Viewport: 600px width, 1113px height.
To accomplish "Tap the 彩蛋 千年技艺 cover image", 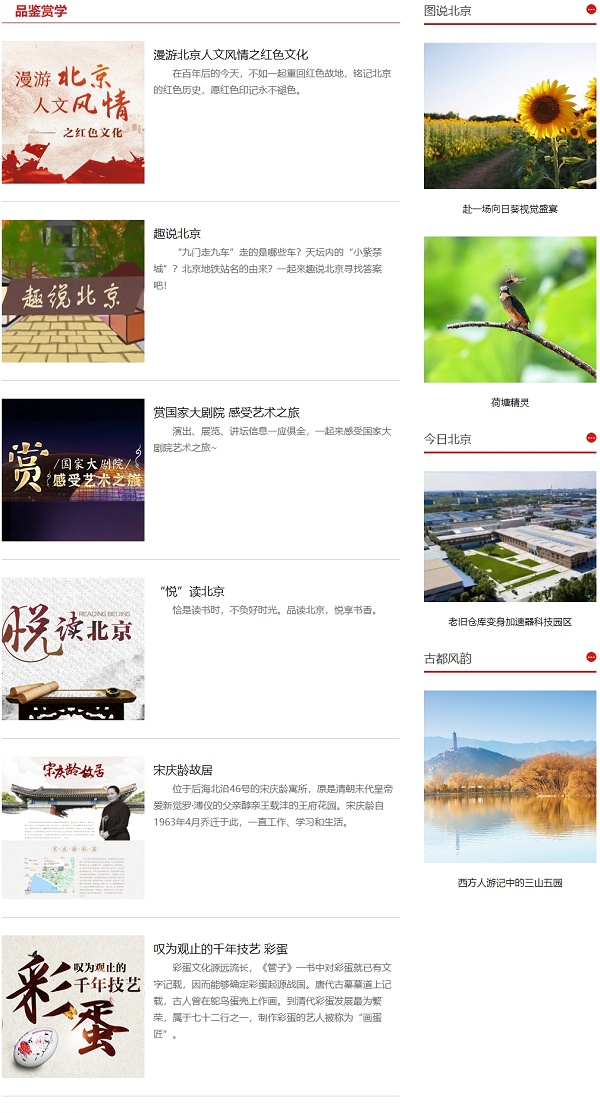I will pyautogui.click(x=73, y=1006).
